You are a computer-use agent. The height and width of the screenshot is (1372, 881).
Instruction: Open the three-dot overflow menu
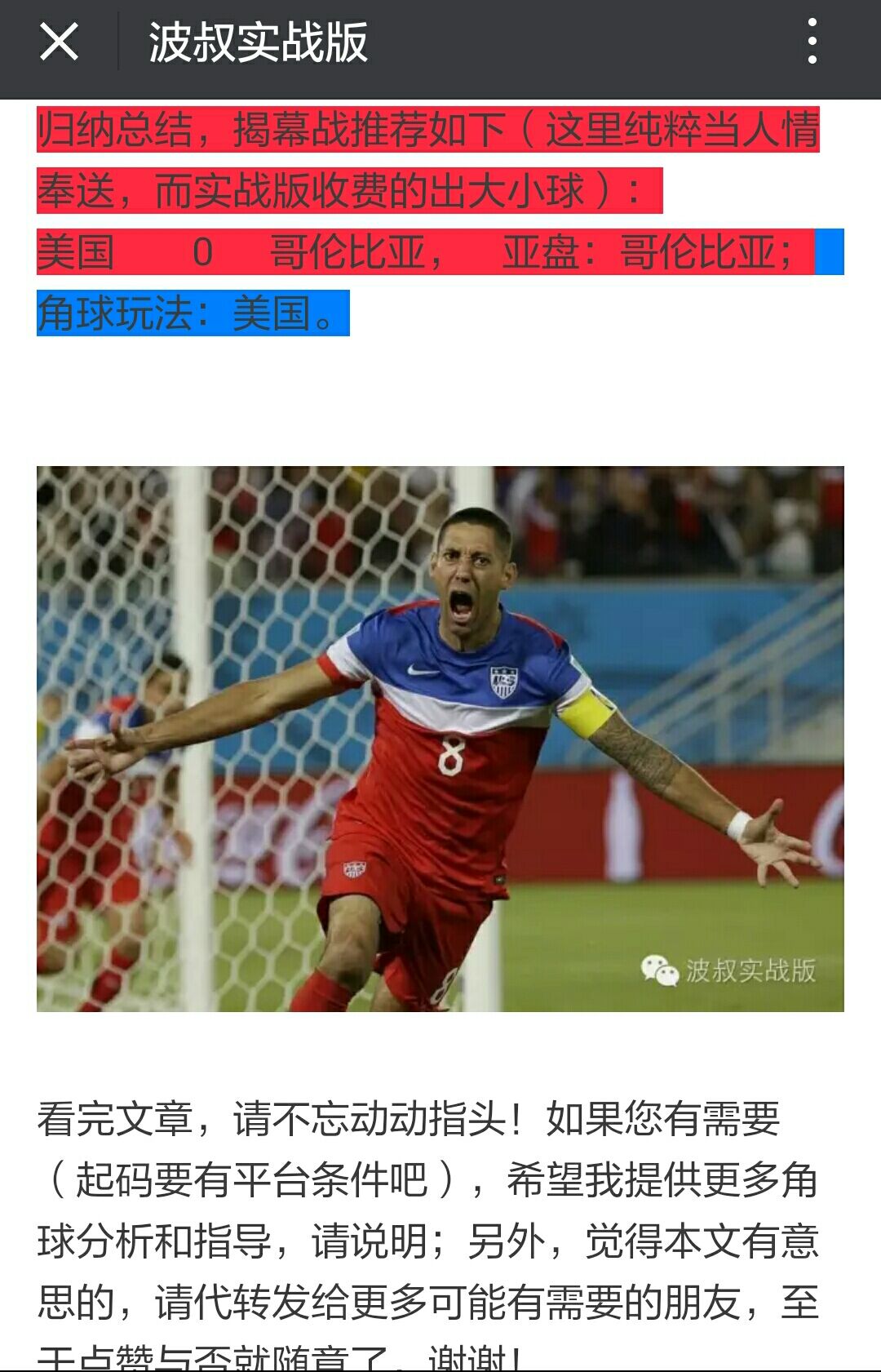click(812, 42)
